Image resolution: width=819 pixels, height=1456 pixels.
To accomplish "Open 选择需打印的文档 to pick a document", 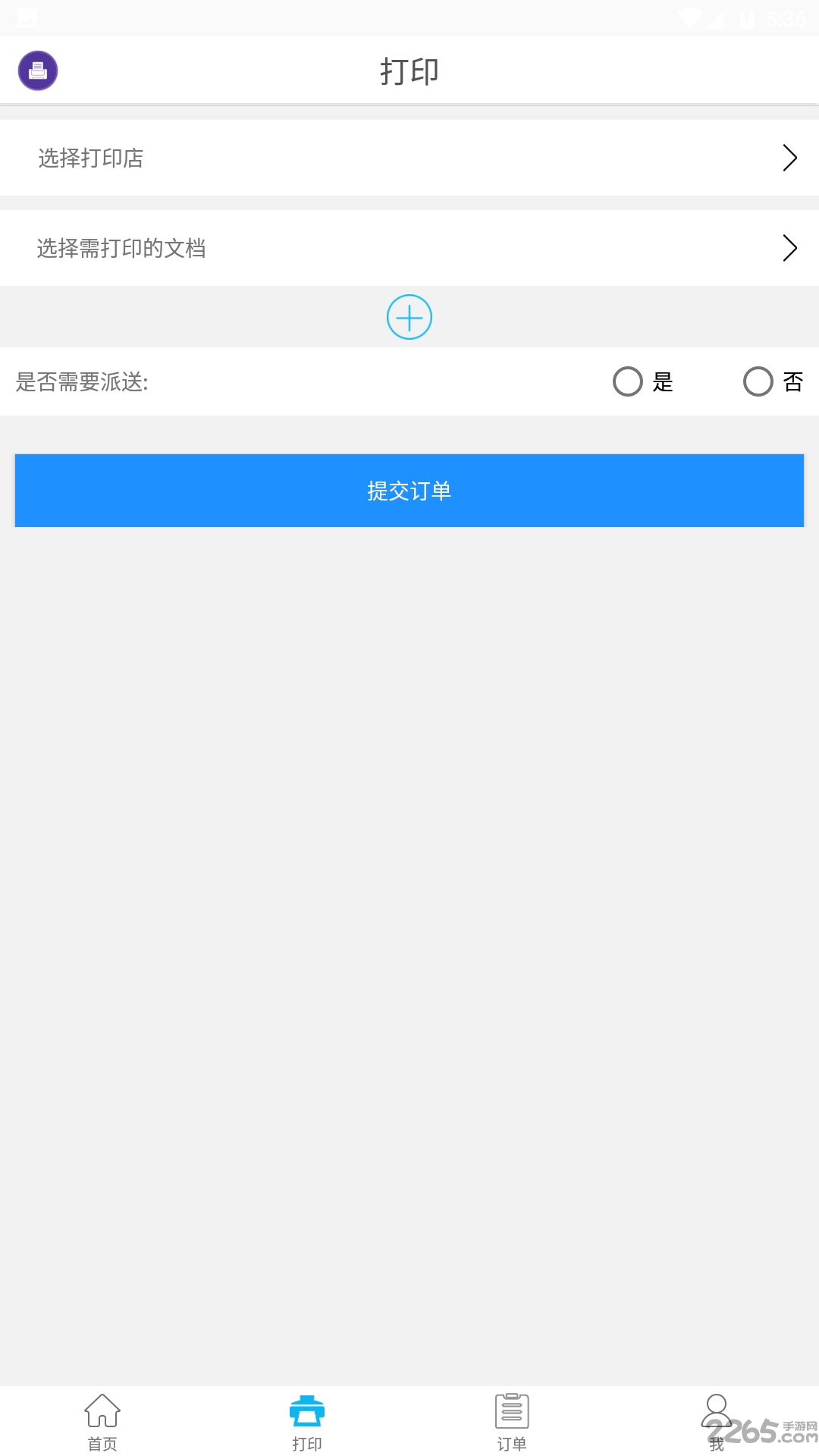I will coord(409,248).
